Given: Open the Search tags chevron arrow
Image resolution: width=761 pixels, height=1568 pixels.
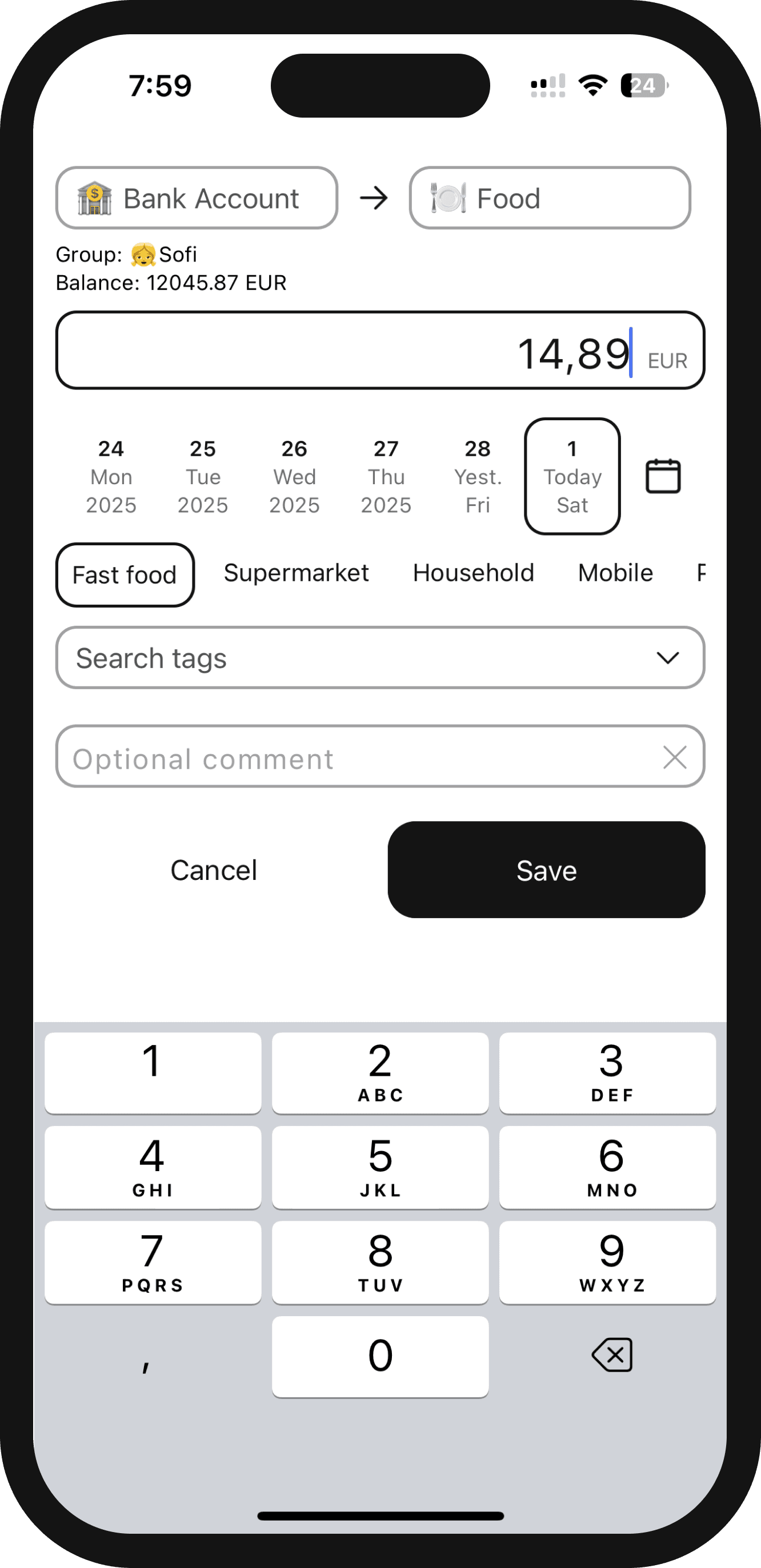Looking at the screenshot, I should coord(667,658).
